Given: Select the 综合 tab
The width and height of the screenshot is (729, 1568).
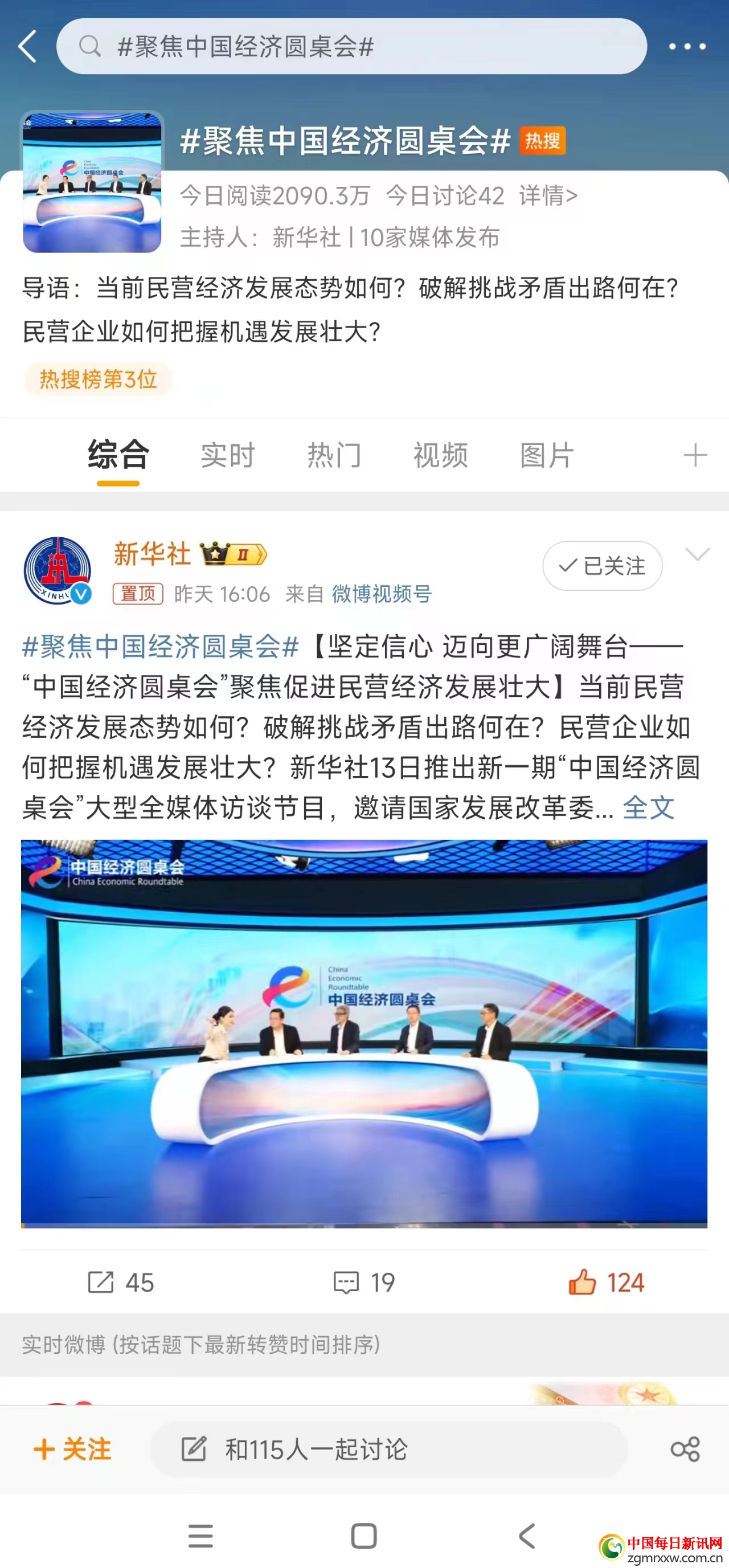Looking at the screenshot, I should coord(118,455).
